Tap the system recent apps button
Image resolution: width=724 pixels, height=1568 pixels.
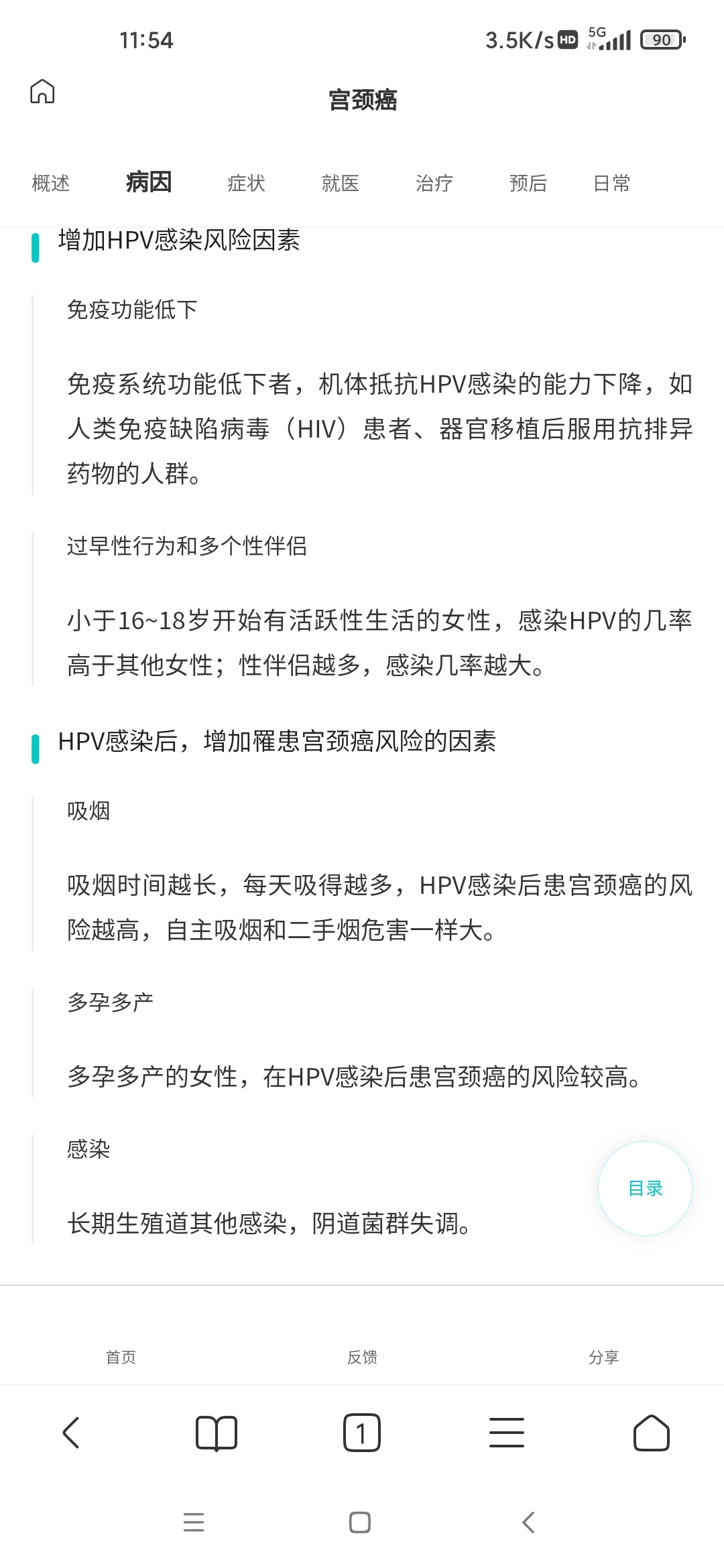194,1522
